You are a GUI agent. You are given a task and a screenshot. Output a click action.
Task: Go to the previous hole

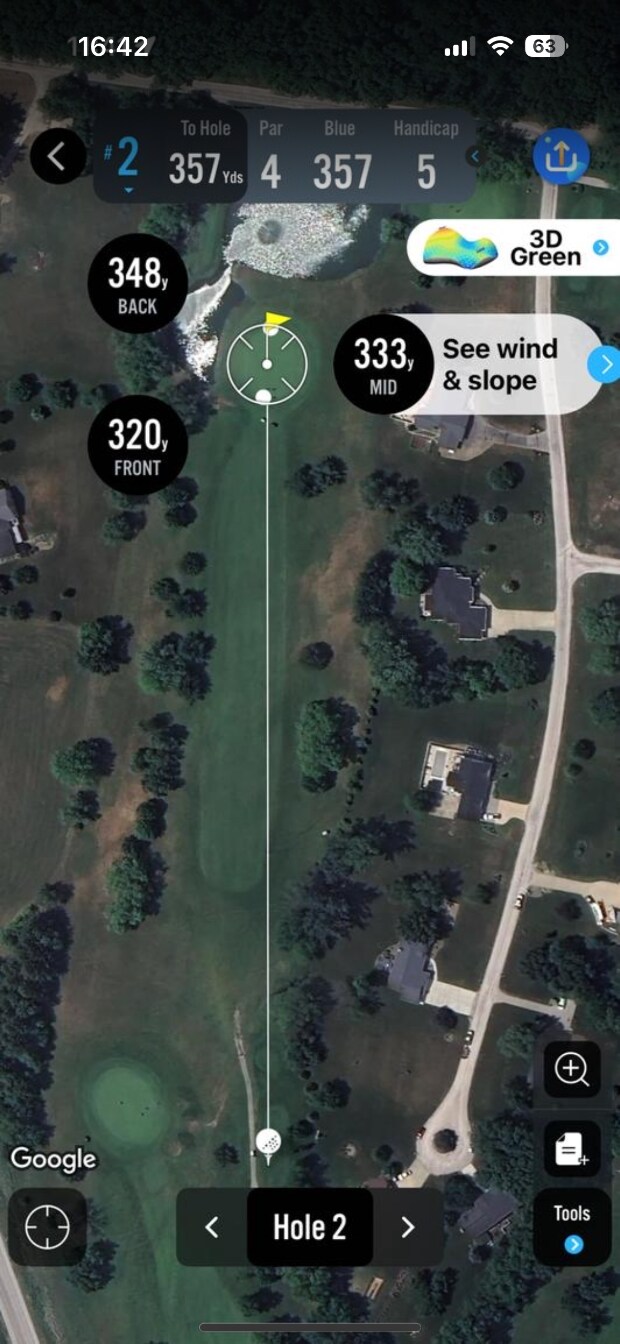[x=212, y=1227]
